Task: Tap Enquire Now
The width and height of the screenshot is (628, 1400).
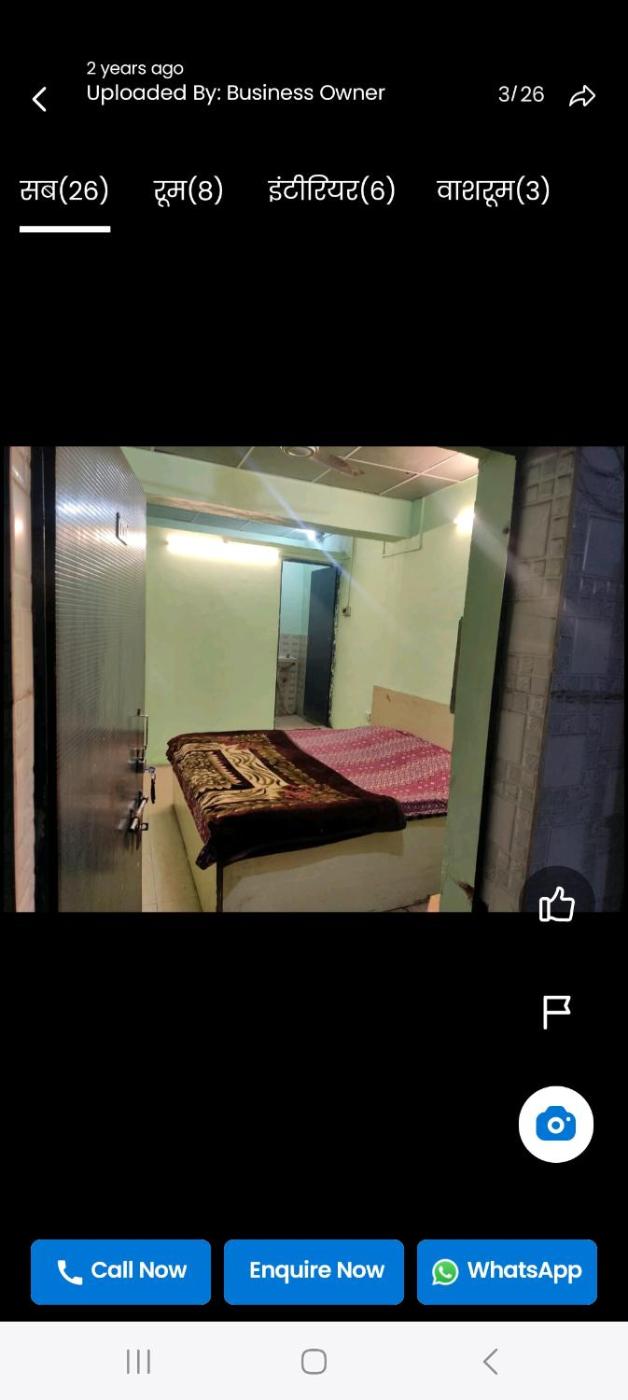Action: [314, 1271]
